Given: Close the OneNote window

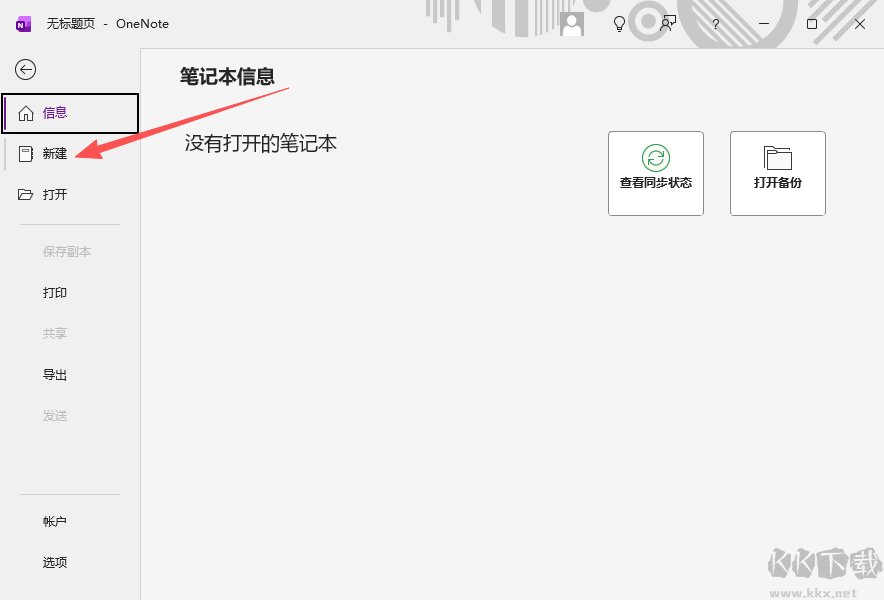Looking at the screenshot, I should pos(859,24).
